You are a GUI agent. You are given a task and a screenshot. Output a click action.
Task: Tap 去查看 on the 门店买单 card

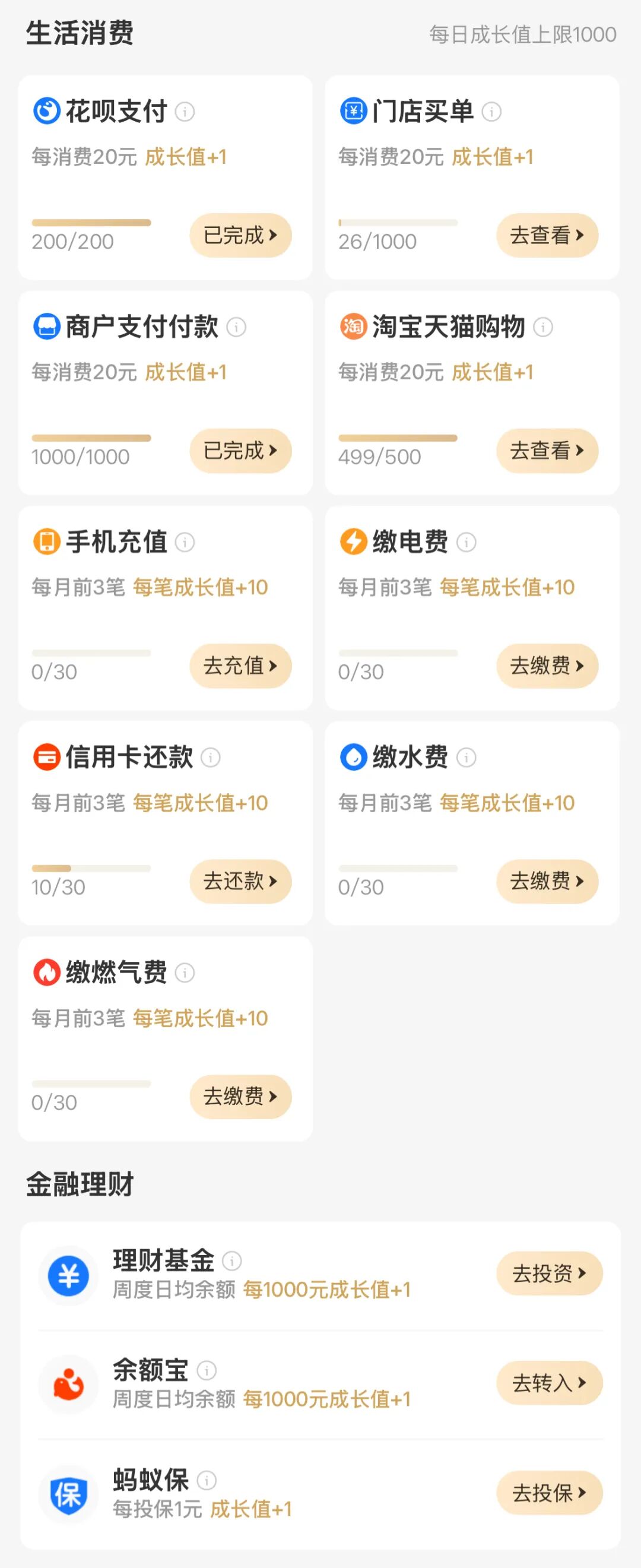click(x=547, y=235)
